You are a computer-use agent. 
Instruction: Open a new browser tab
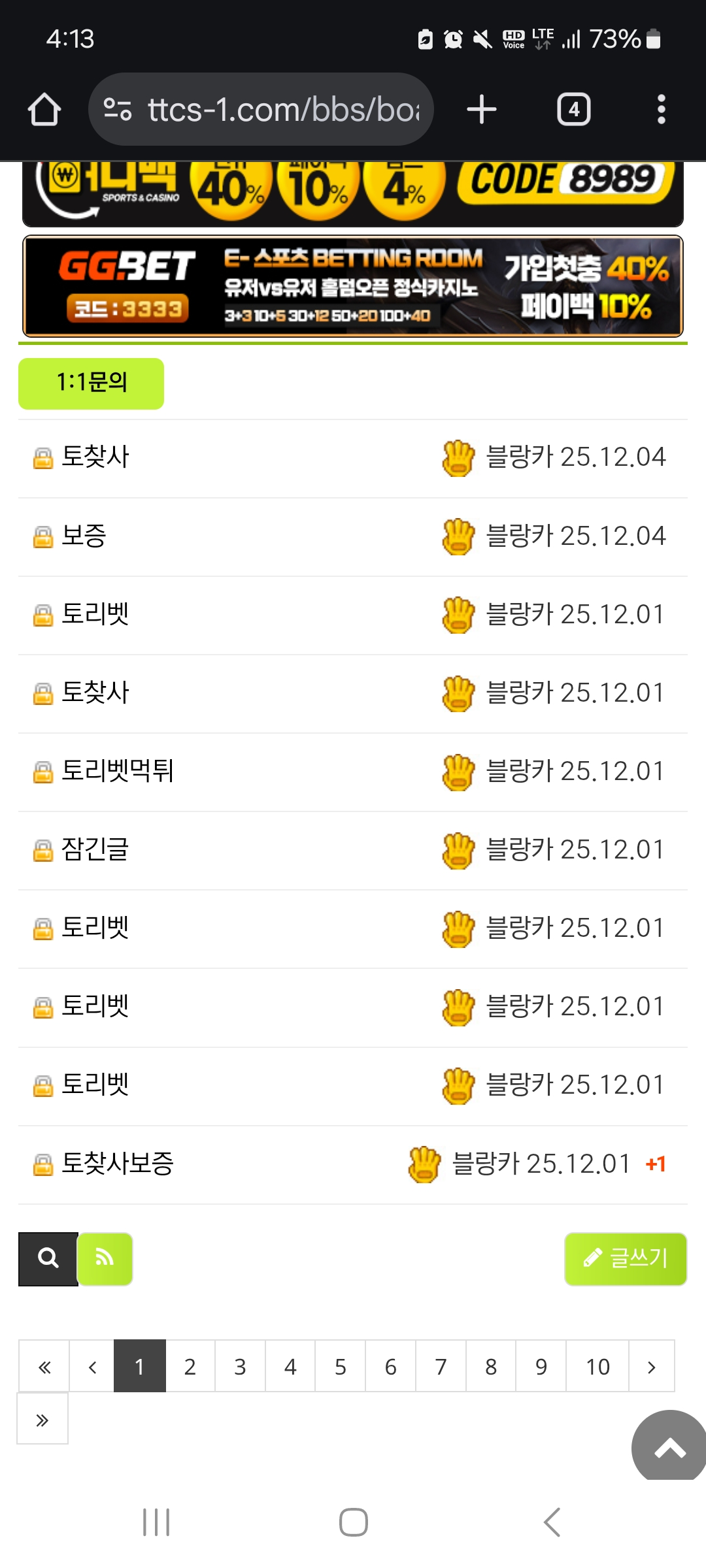click(482, 109)
